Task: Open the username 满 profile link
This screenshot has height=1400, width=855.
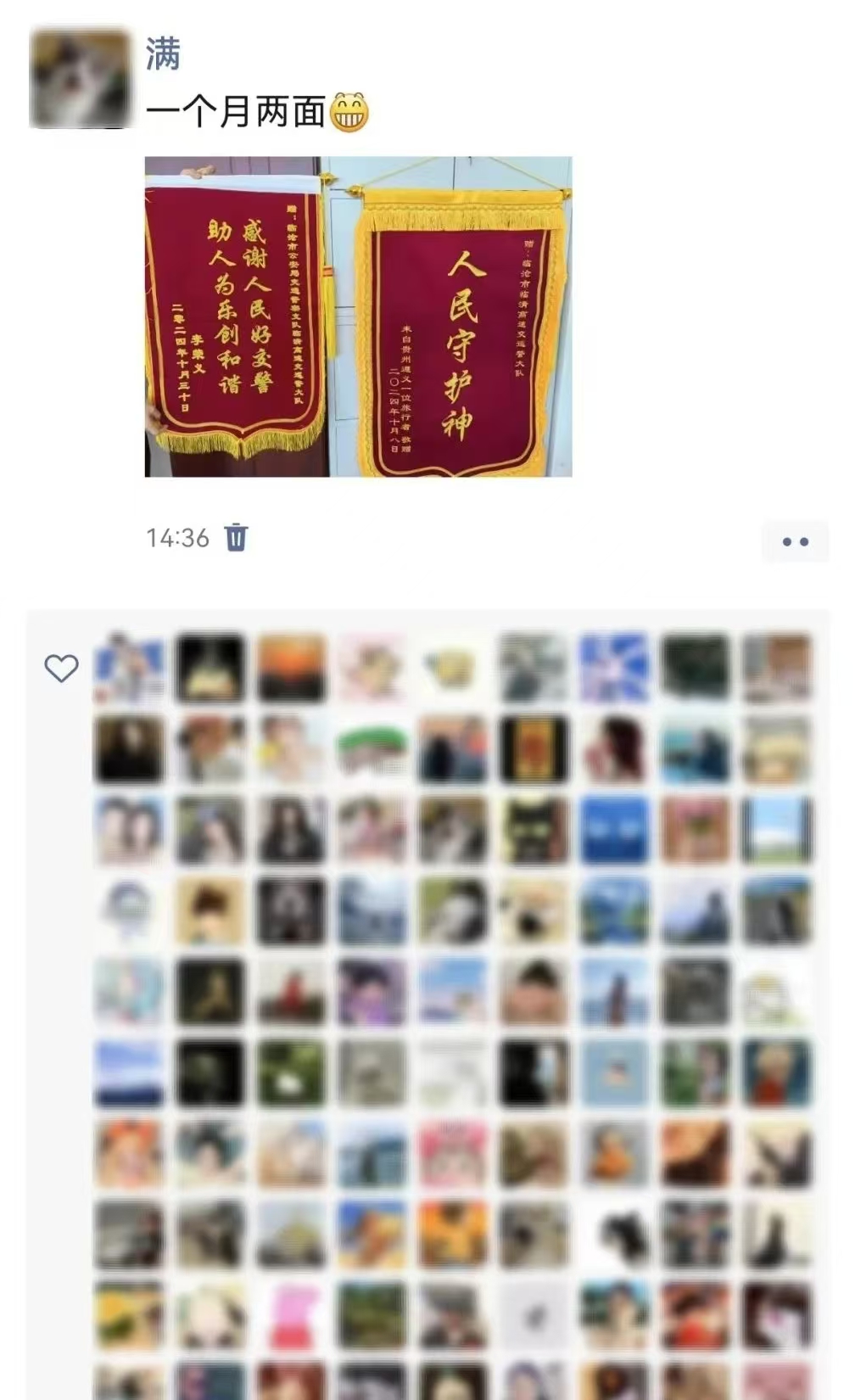Action: (163, 54)
